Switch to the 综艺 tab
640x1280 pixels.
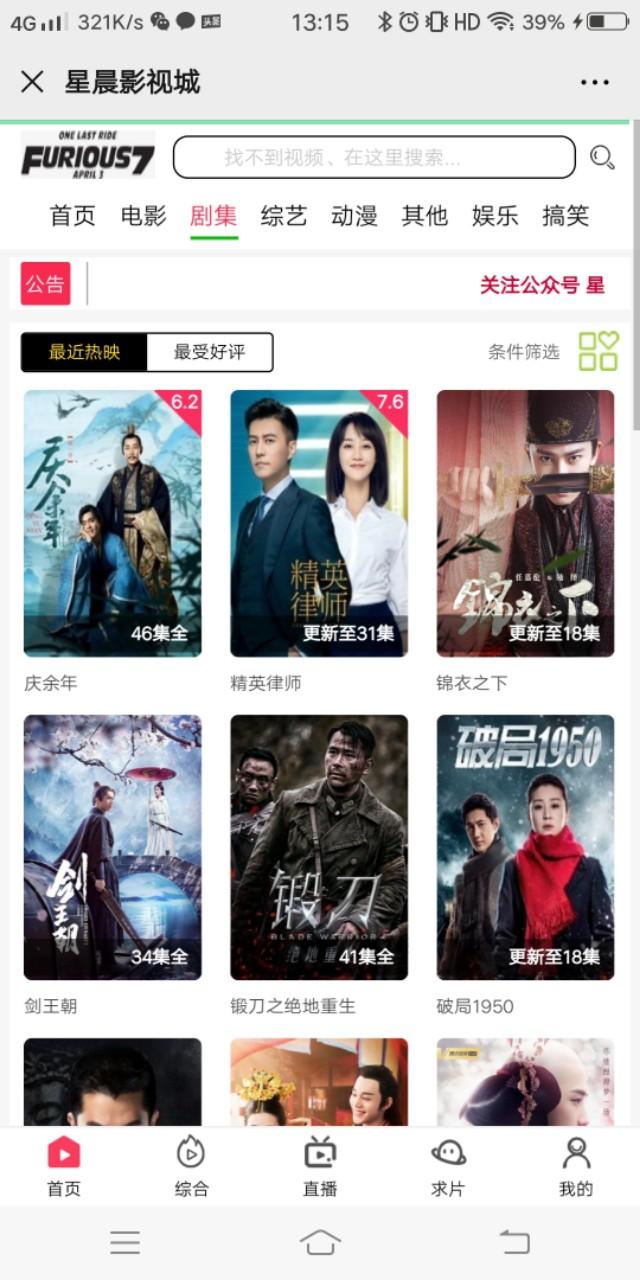284,215
